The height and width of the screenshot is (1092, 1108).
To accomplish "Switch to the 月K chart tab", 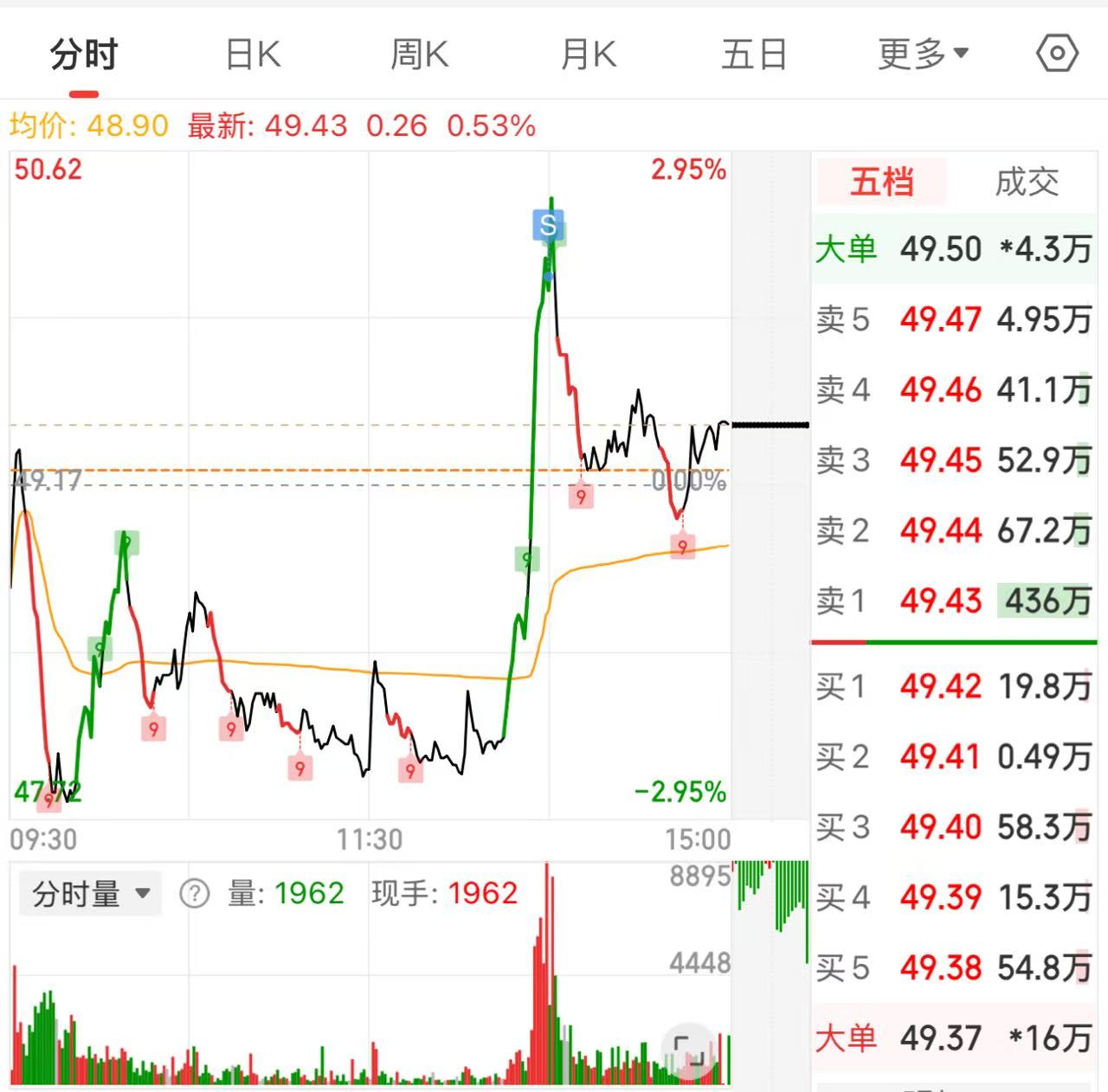I will (x=588, y=55).
